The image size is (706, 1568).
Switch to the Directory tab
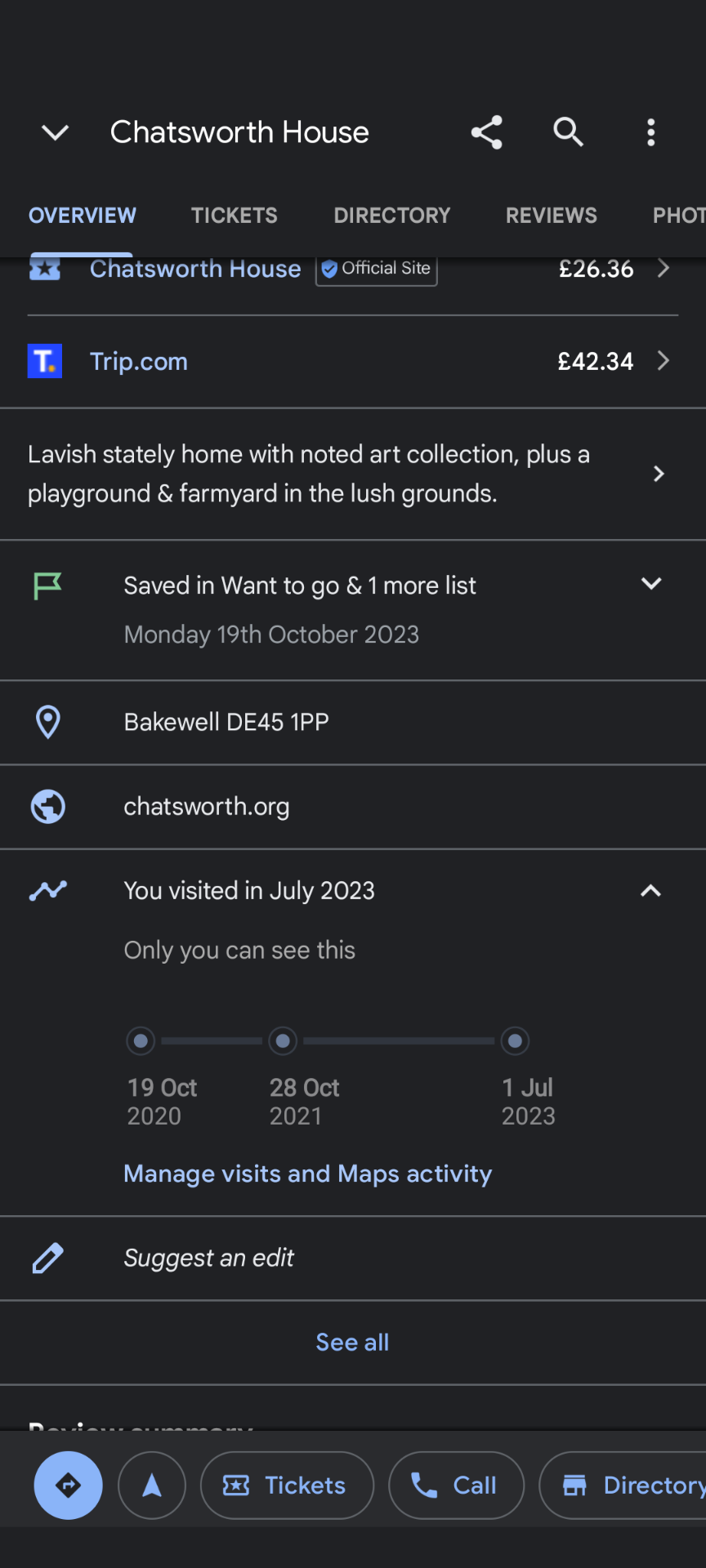pyautogui.click(x=391, y=216)
